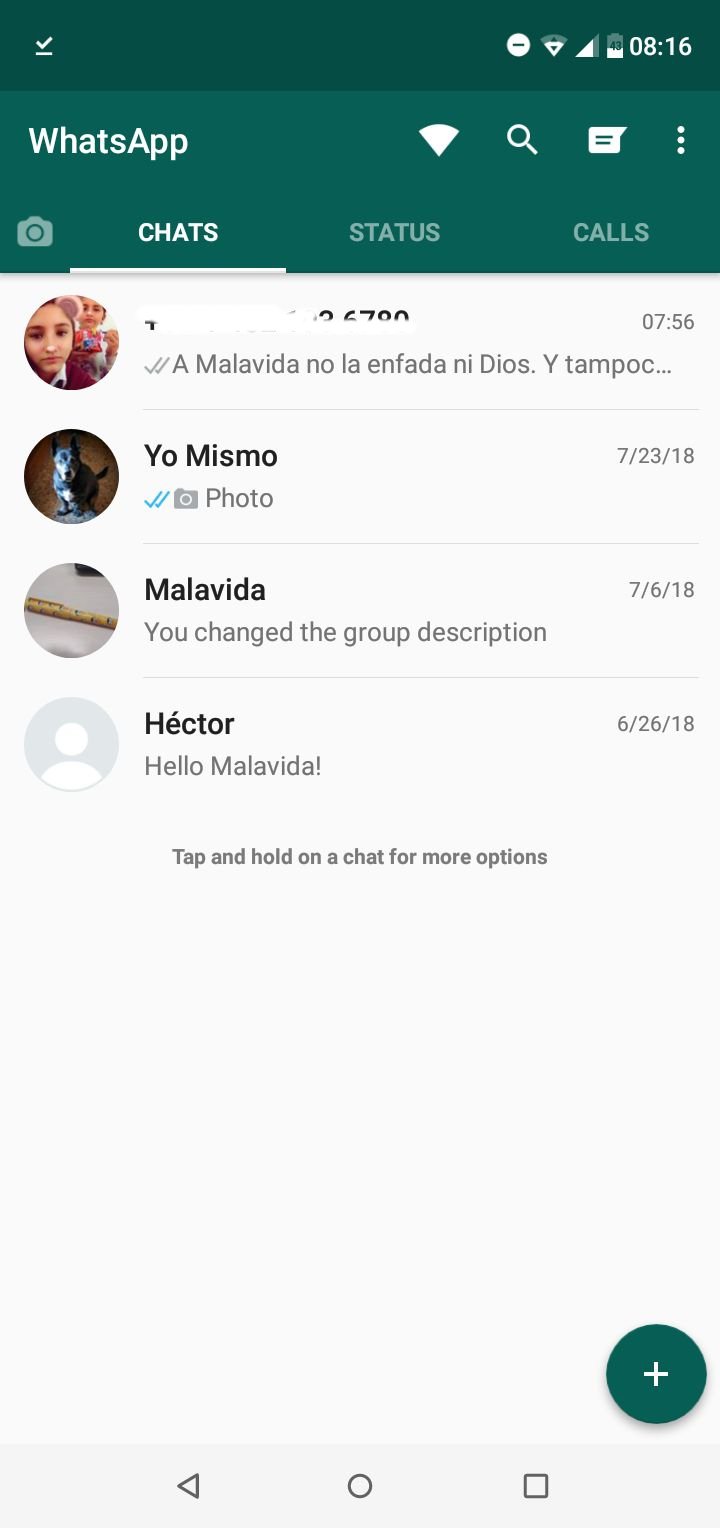View Yo Mismo's profile picture
This screenshot has width=720, height=1528.
(72, 477)
